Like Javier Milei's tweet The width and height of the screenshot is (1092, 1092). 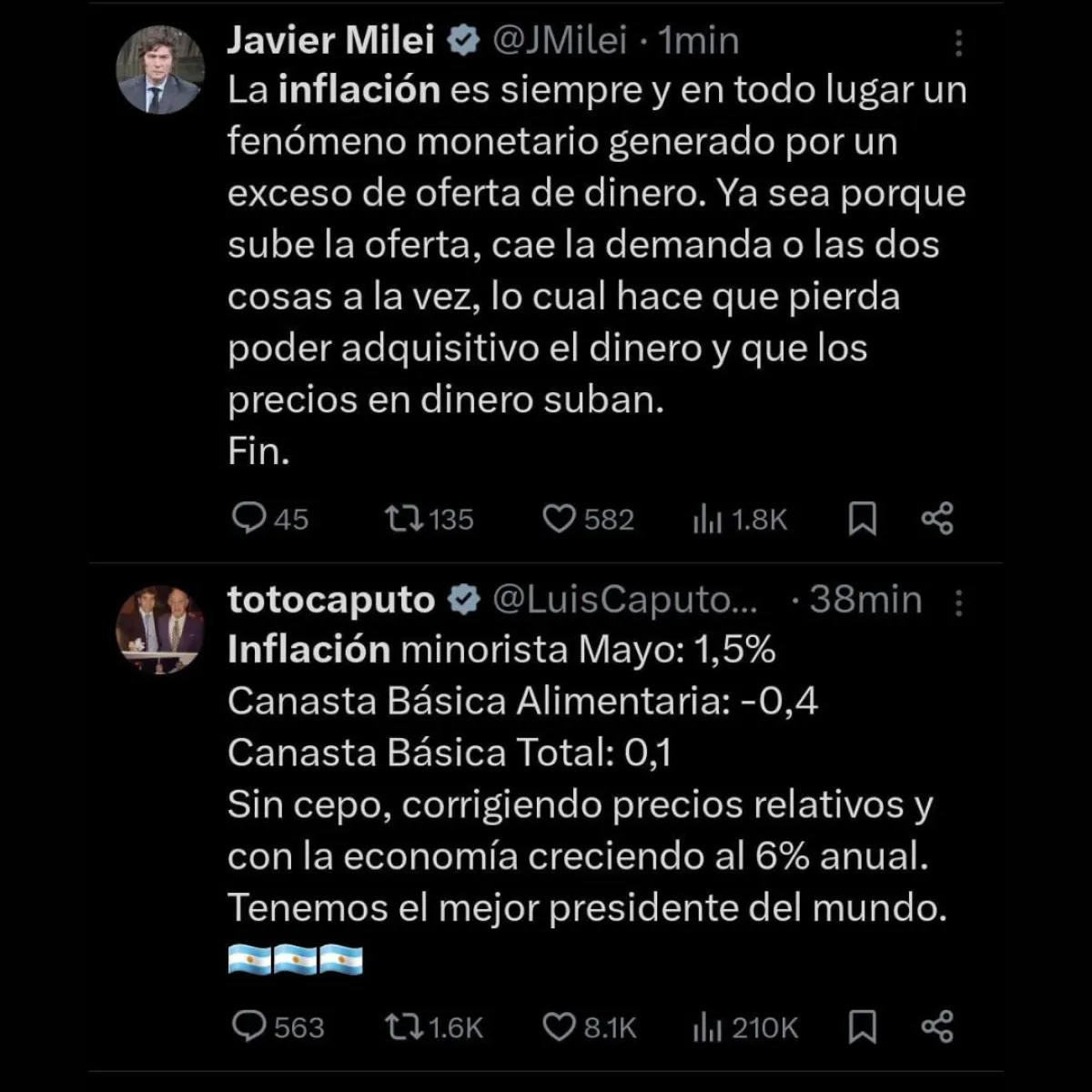[x=559, y=519]
